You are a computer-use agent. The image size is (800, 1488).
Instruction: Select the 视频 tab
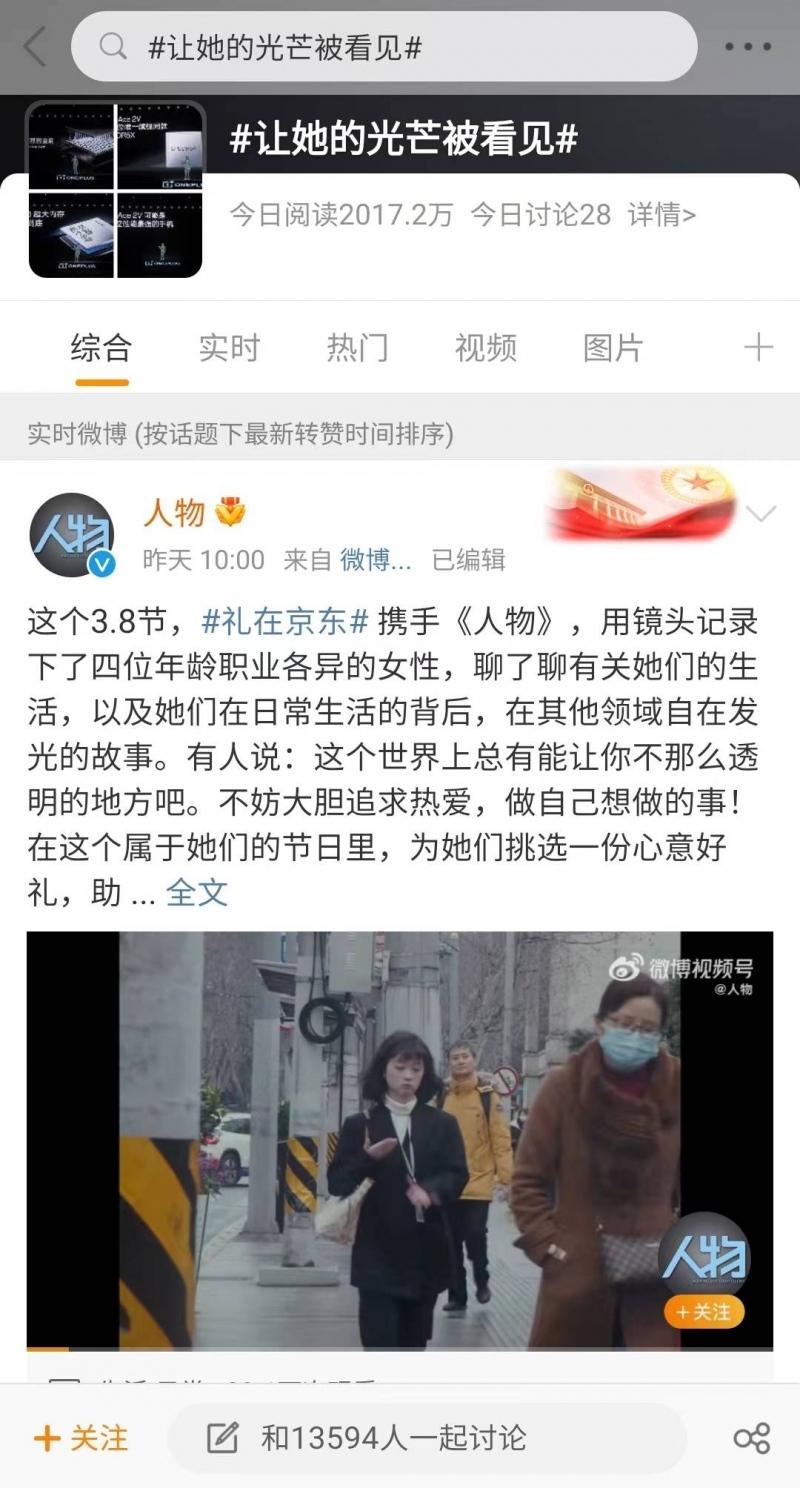(x=485, y=348)
